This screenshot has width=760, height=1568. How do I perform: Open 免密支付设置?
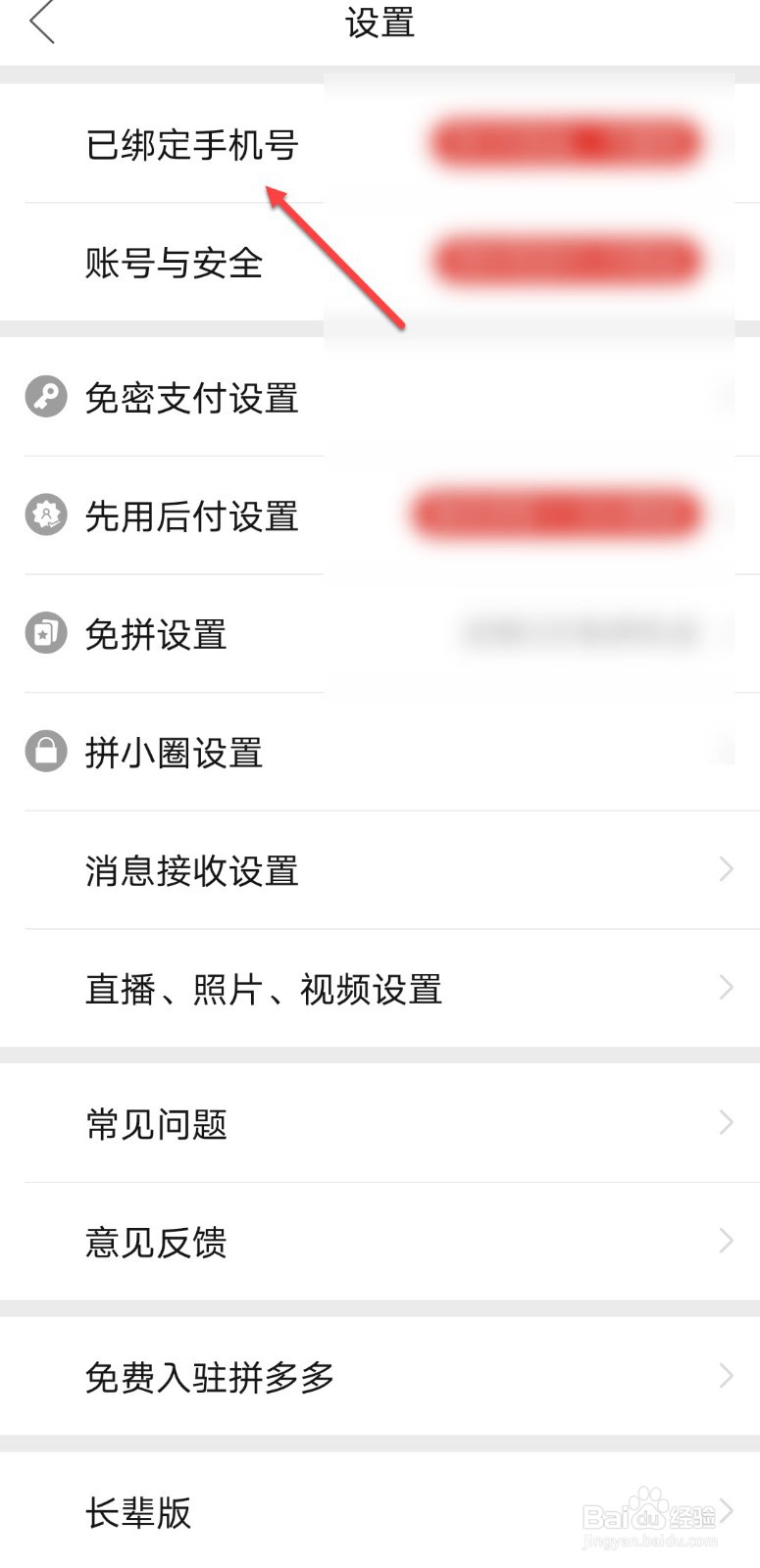(192, 398)
